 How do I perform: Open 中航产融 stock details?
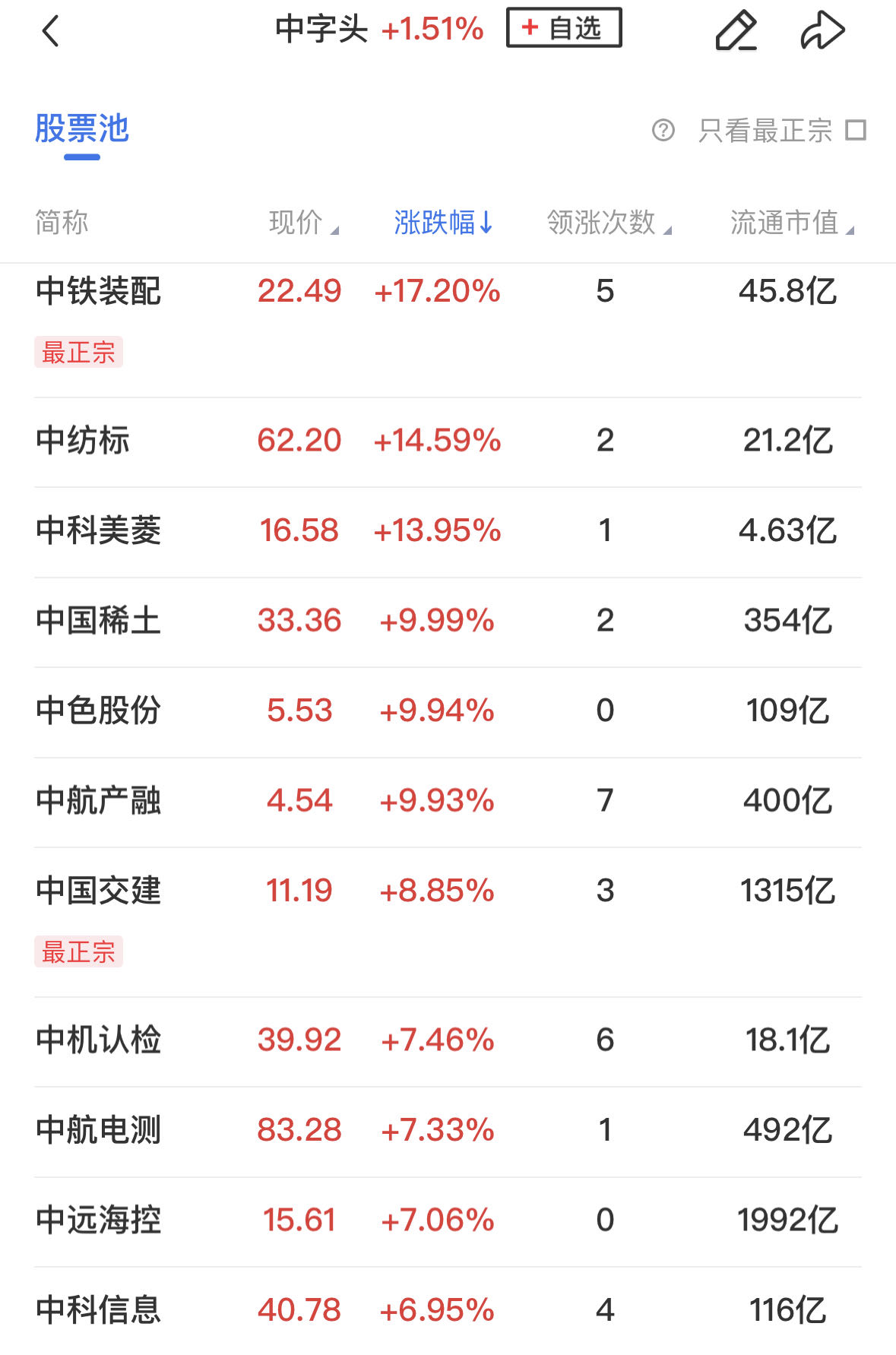99,801
